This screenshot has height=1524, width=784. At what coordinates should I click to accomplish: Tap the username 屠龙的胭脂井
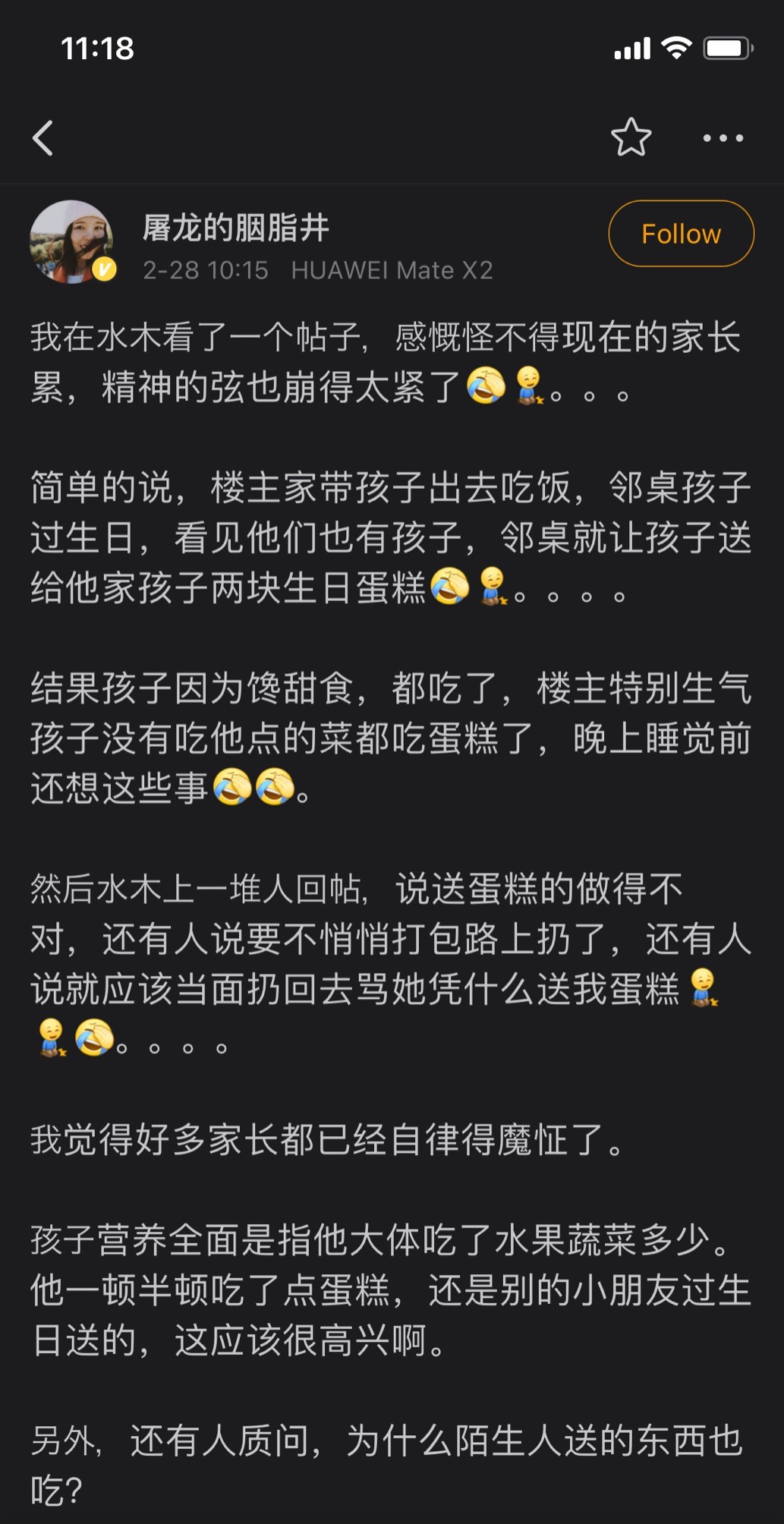pos(235,227)
